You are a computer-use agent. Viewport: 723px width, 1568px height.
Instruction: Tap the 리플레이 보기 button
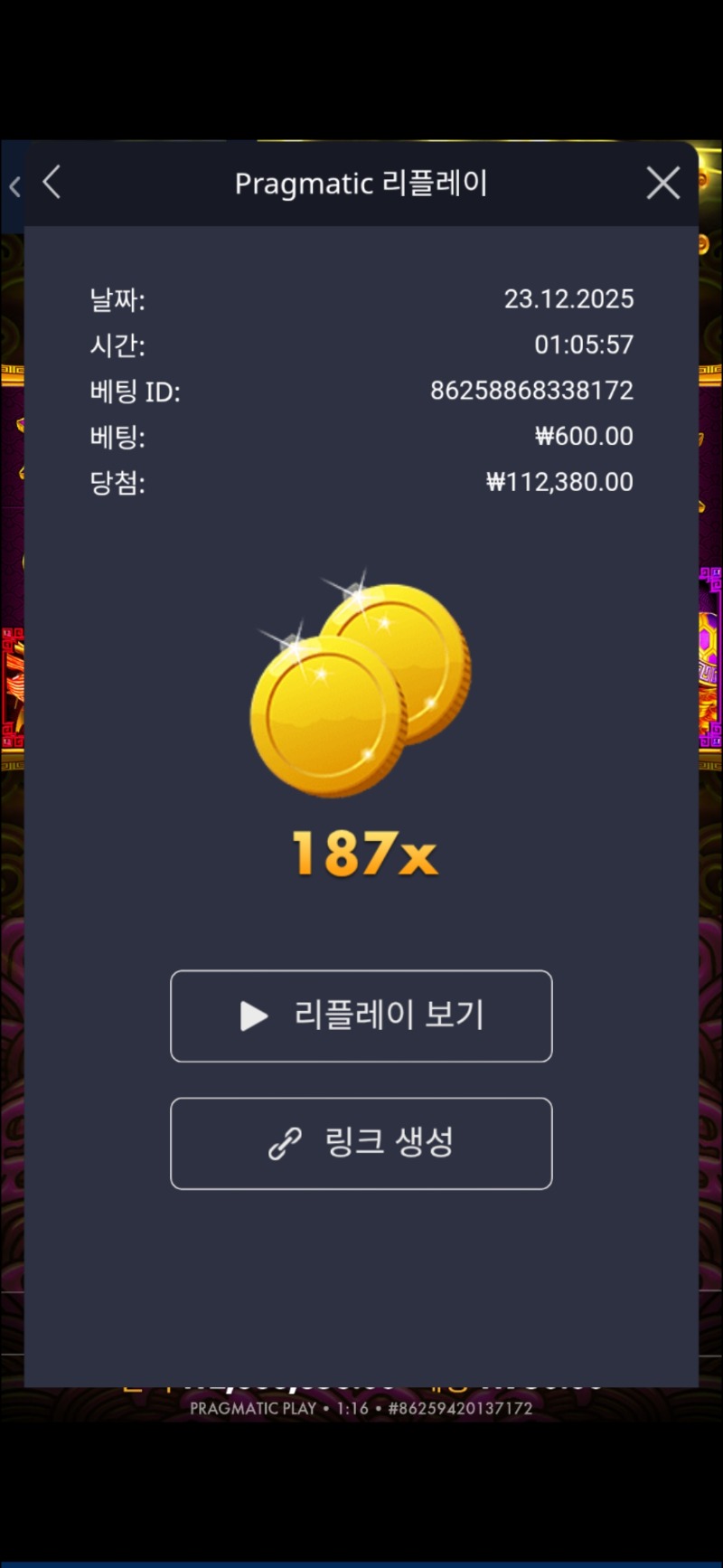(x=361, y=1015)
